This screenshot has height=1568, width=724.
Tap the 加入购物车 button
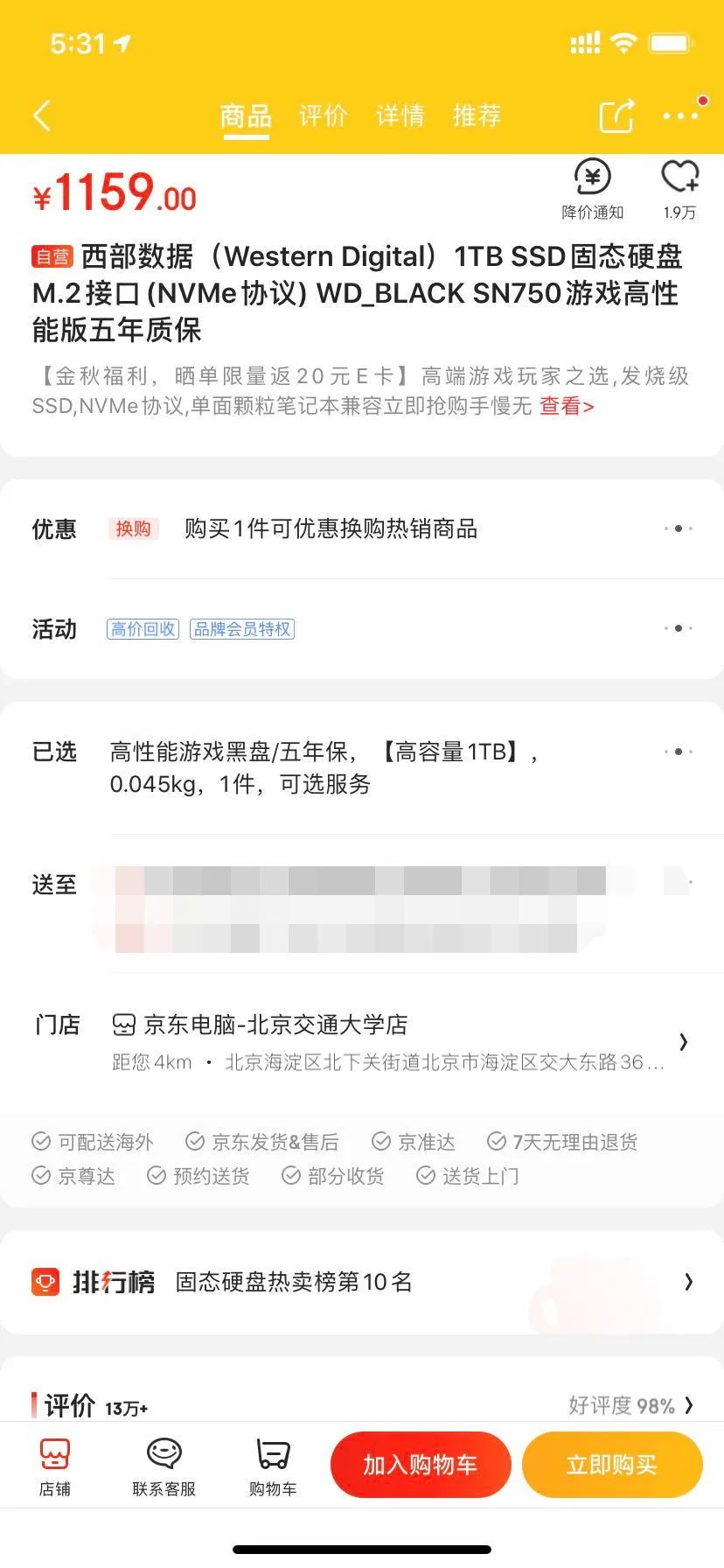pos(421,1465)
